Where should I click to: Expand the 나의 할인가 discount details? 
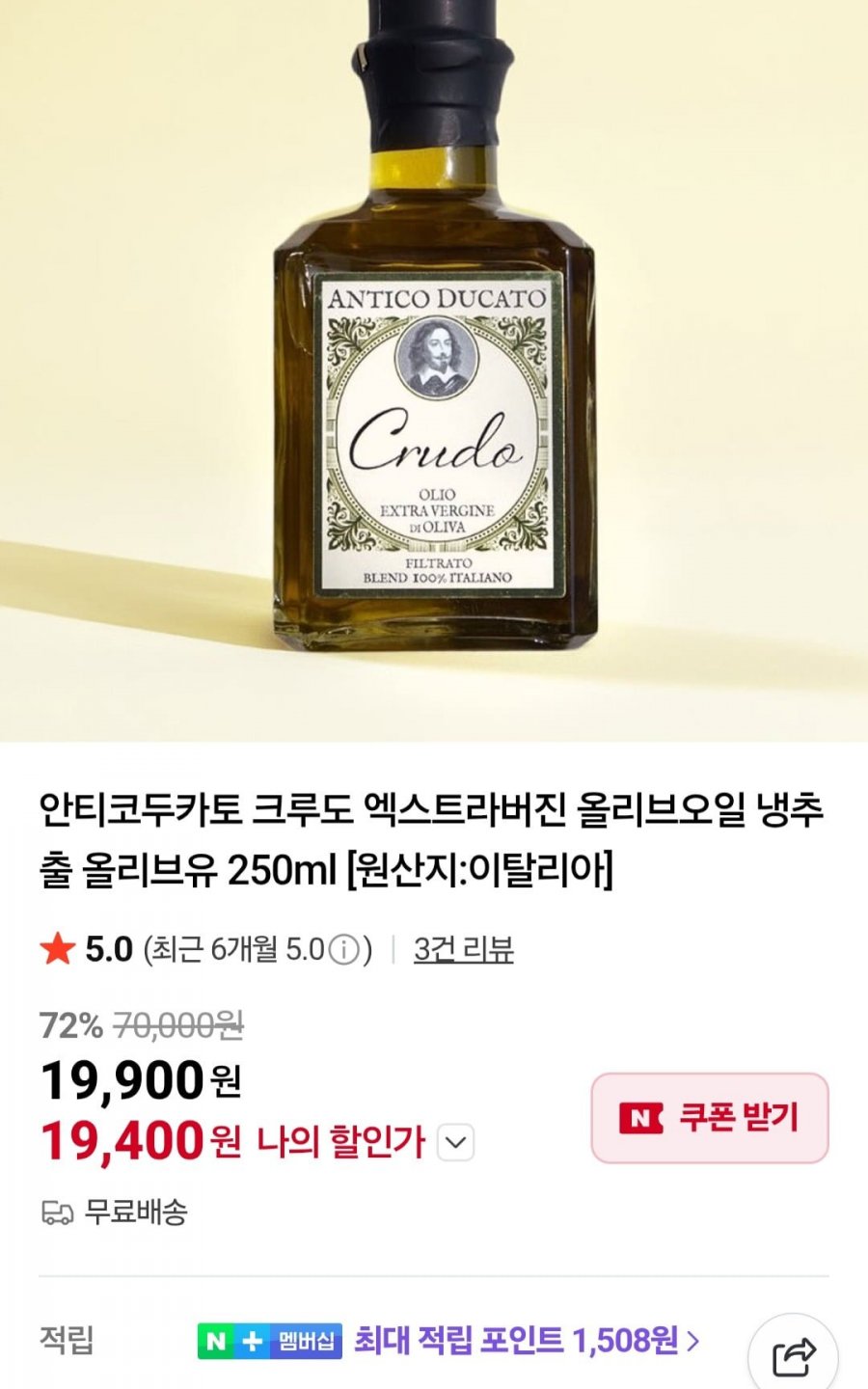click(456, 1144)
